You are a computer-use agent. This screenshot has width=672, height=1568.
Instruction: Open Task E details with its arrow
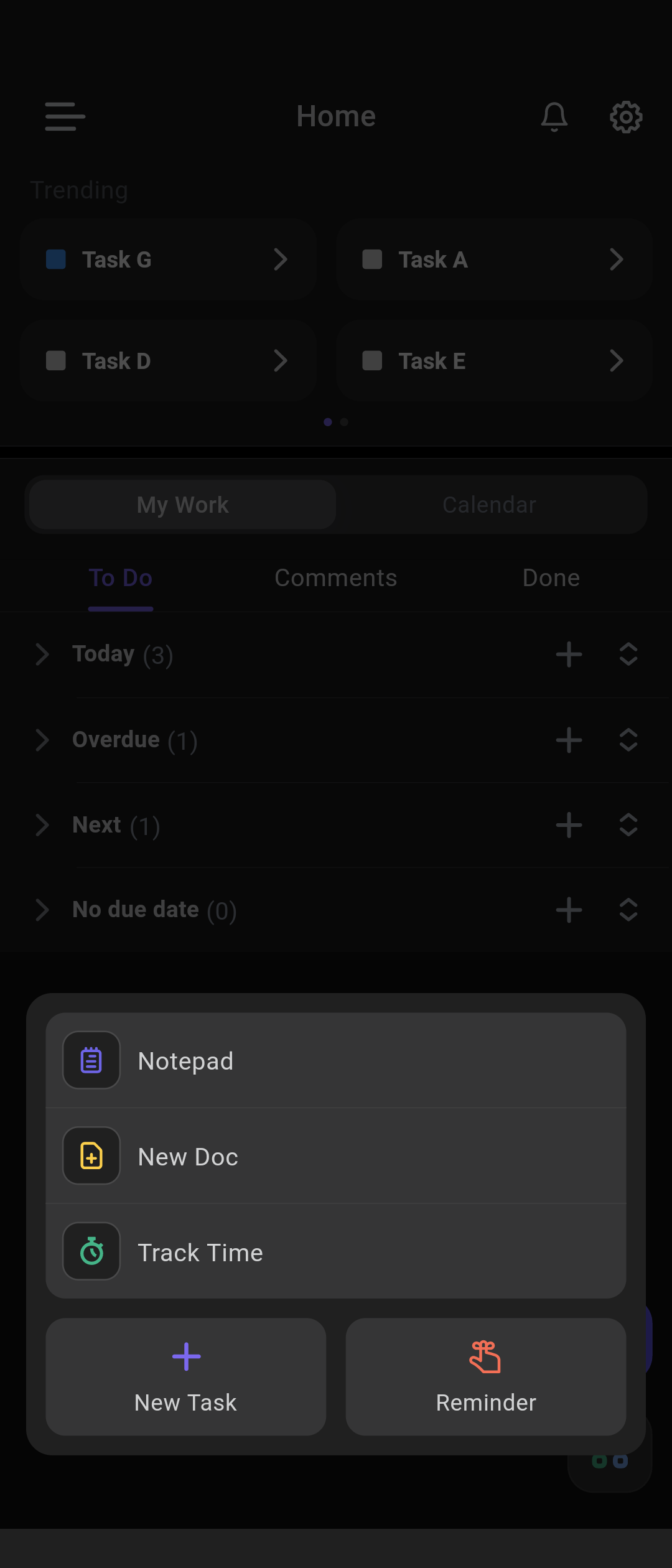pos(617,361)
